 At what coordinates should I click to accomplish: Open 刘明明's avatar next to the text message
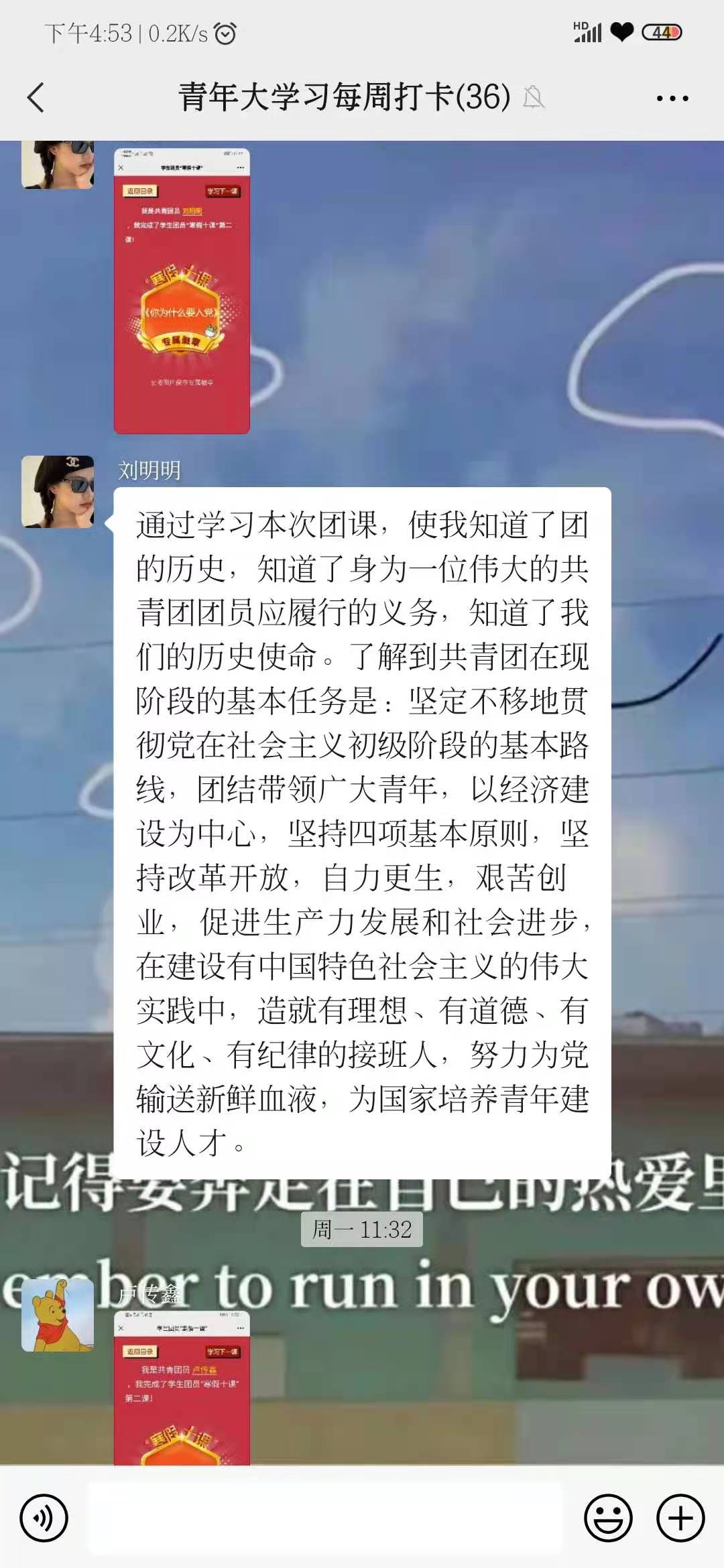coord(58,492)
